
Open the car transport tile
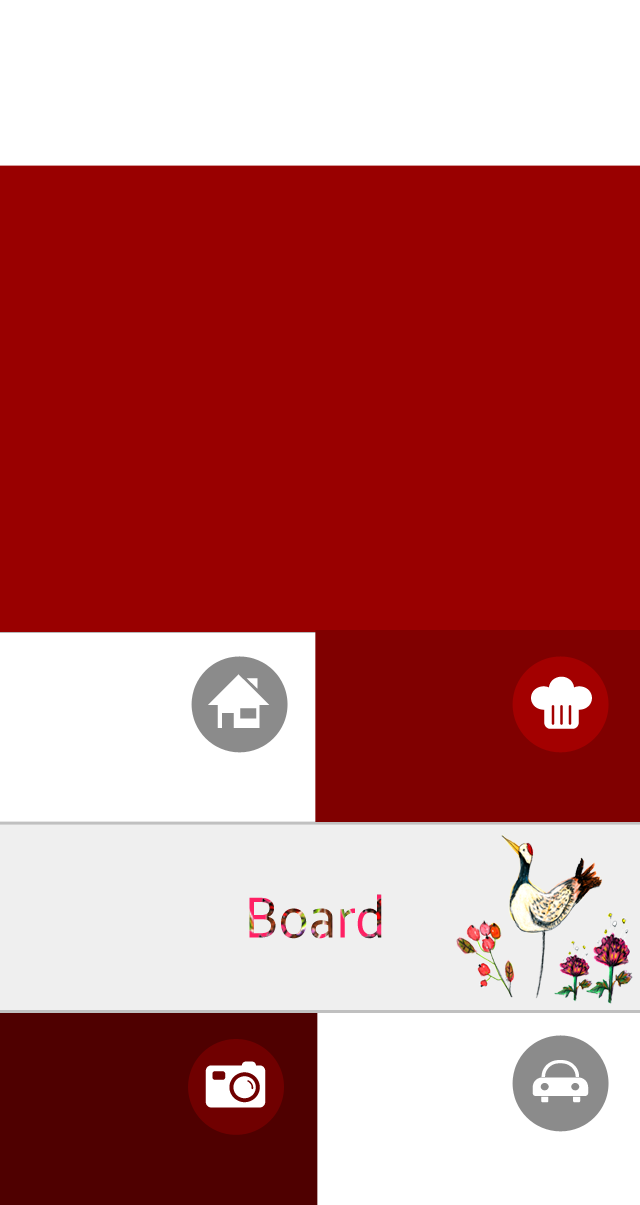560,1083
